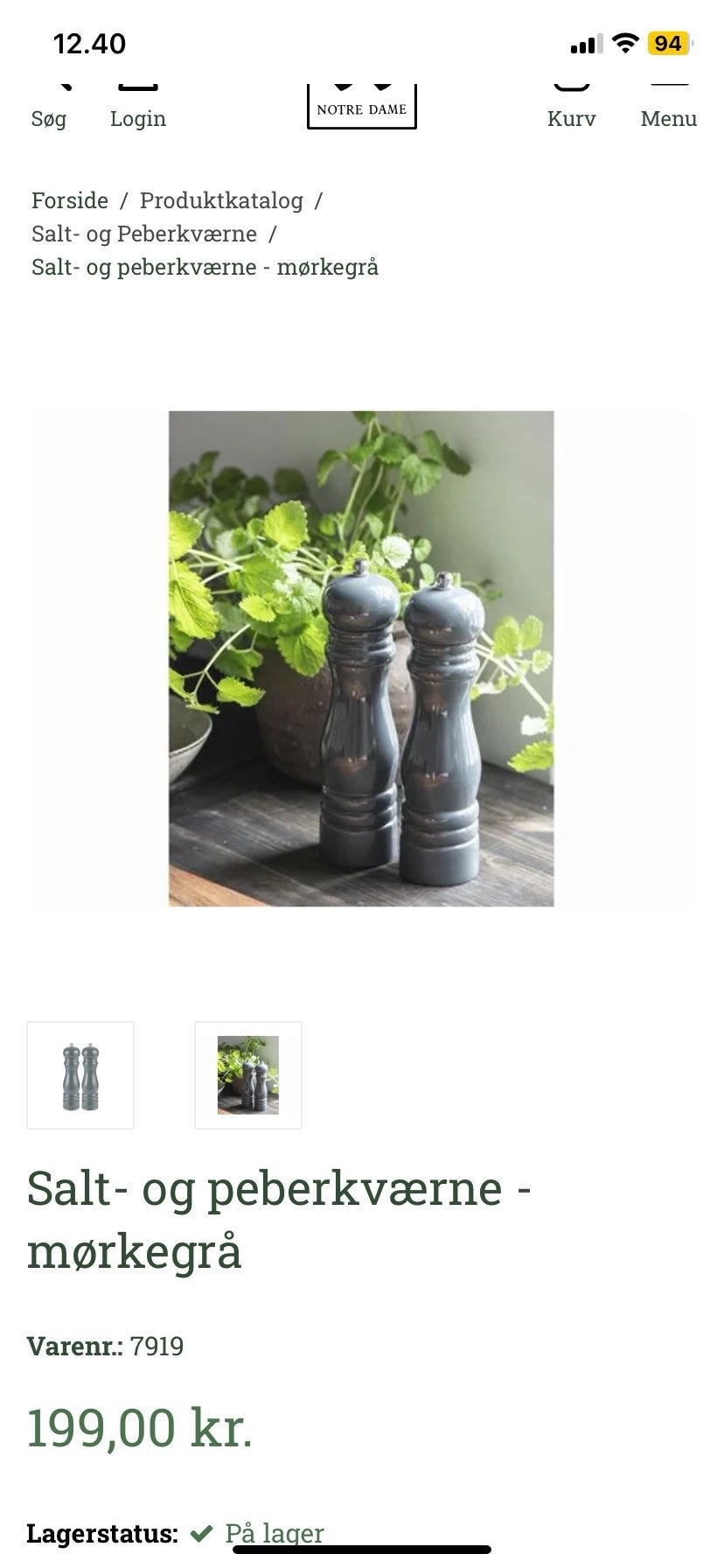This screenshot has height=1568, width=724.
Task: Tap the battery indicator showing 94
Action: pos(668,42)
